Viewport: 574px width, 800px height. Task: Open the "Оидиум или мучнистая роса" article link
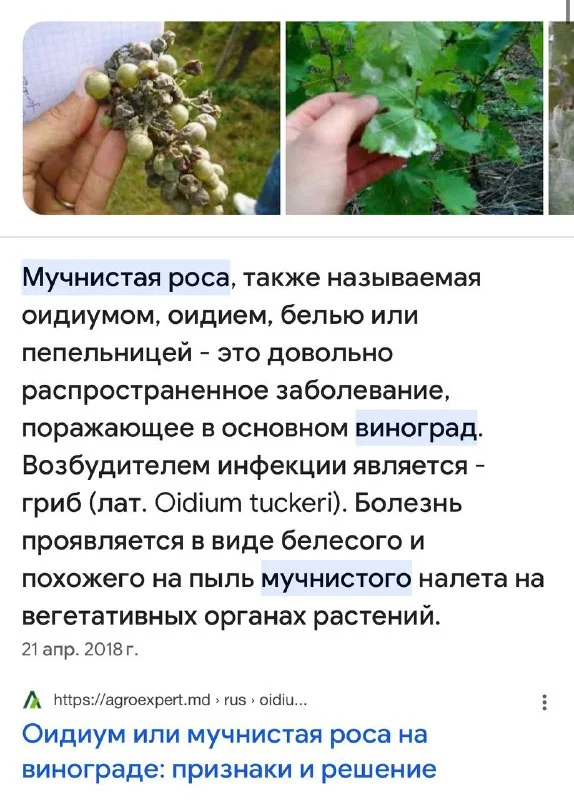pyautogui.click(x=229, y=751)
